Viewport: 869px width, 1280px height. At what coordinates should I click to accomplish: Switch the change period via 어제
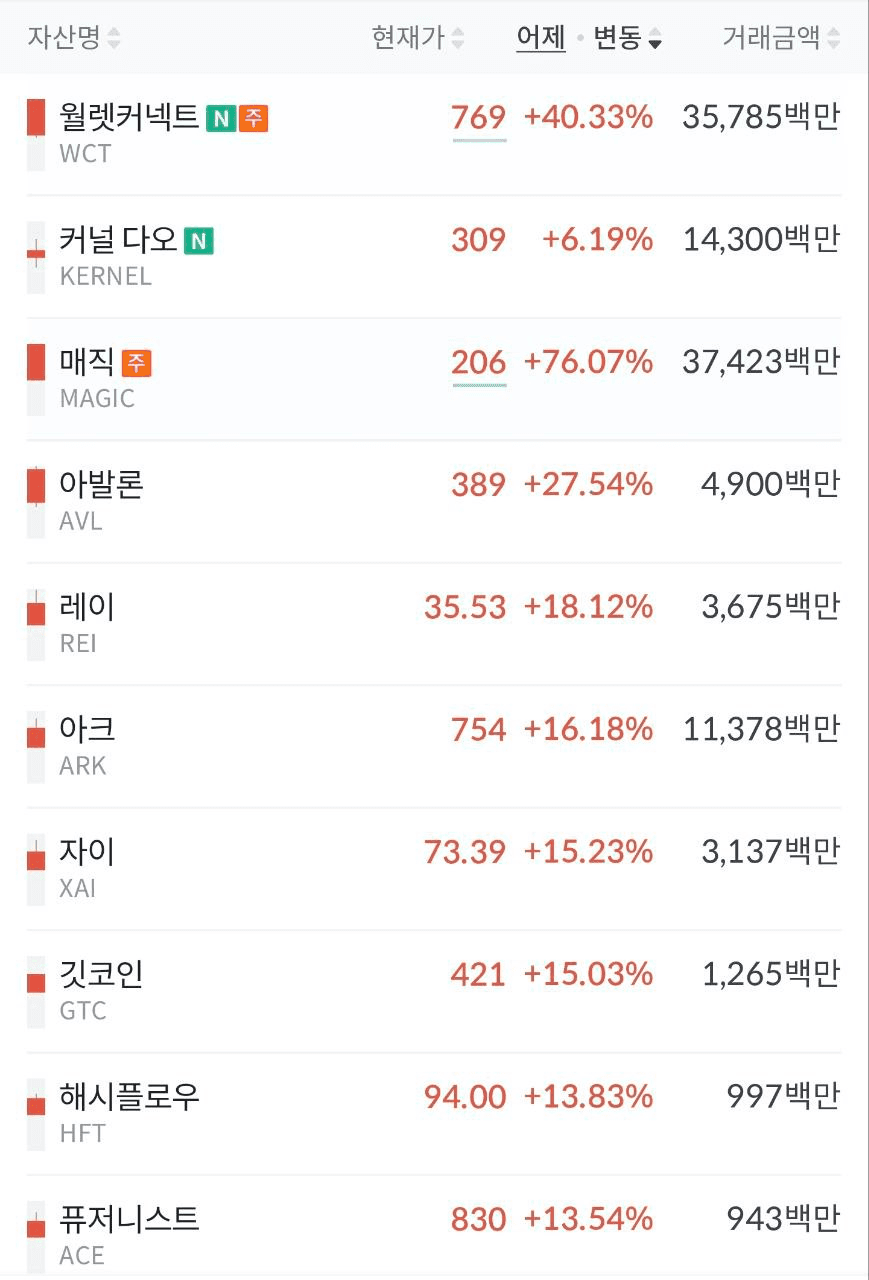click(540, 38)
